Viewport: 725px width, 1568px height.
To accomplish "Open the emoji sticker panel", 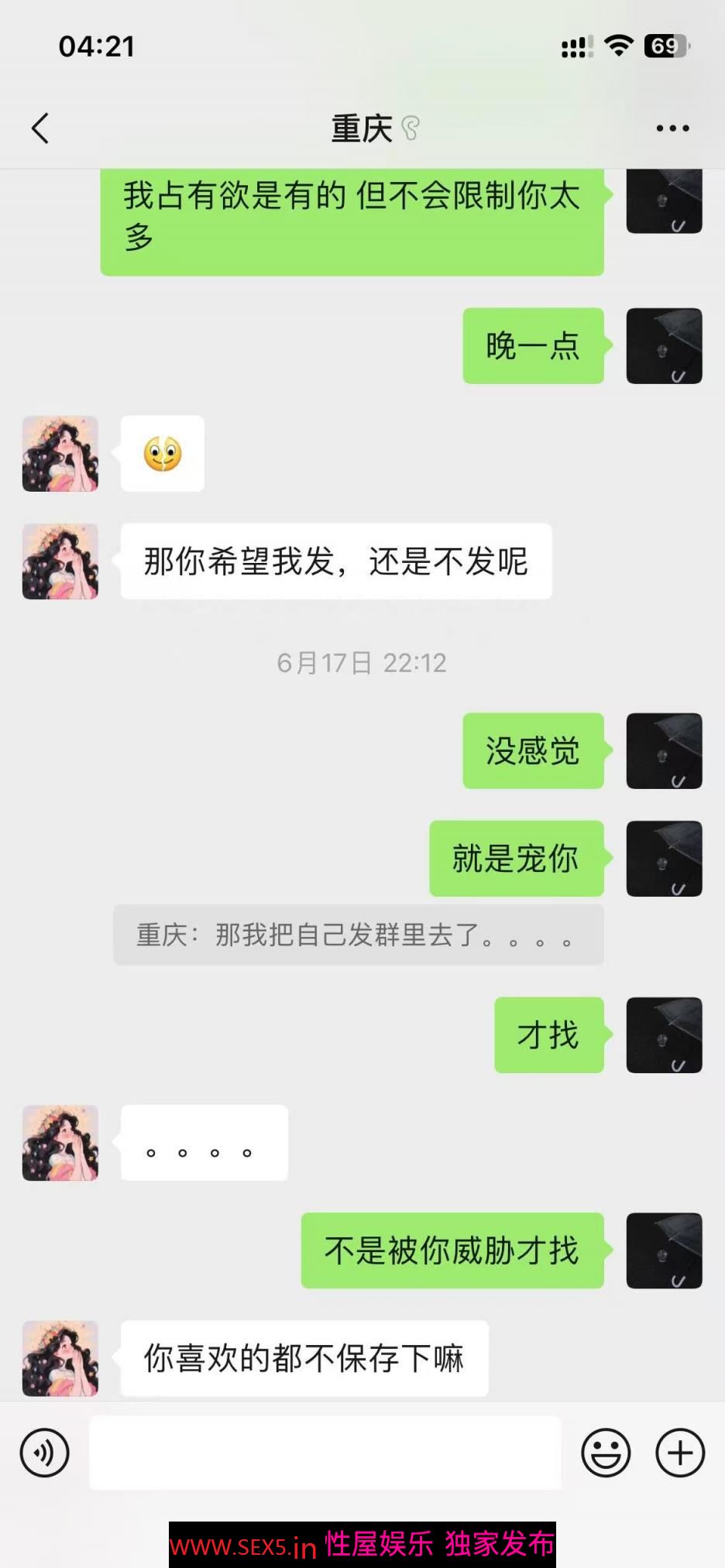I will (606, 1453).
